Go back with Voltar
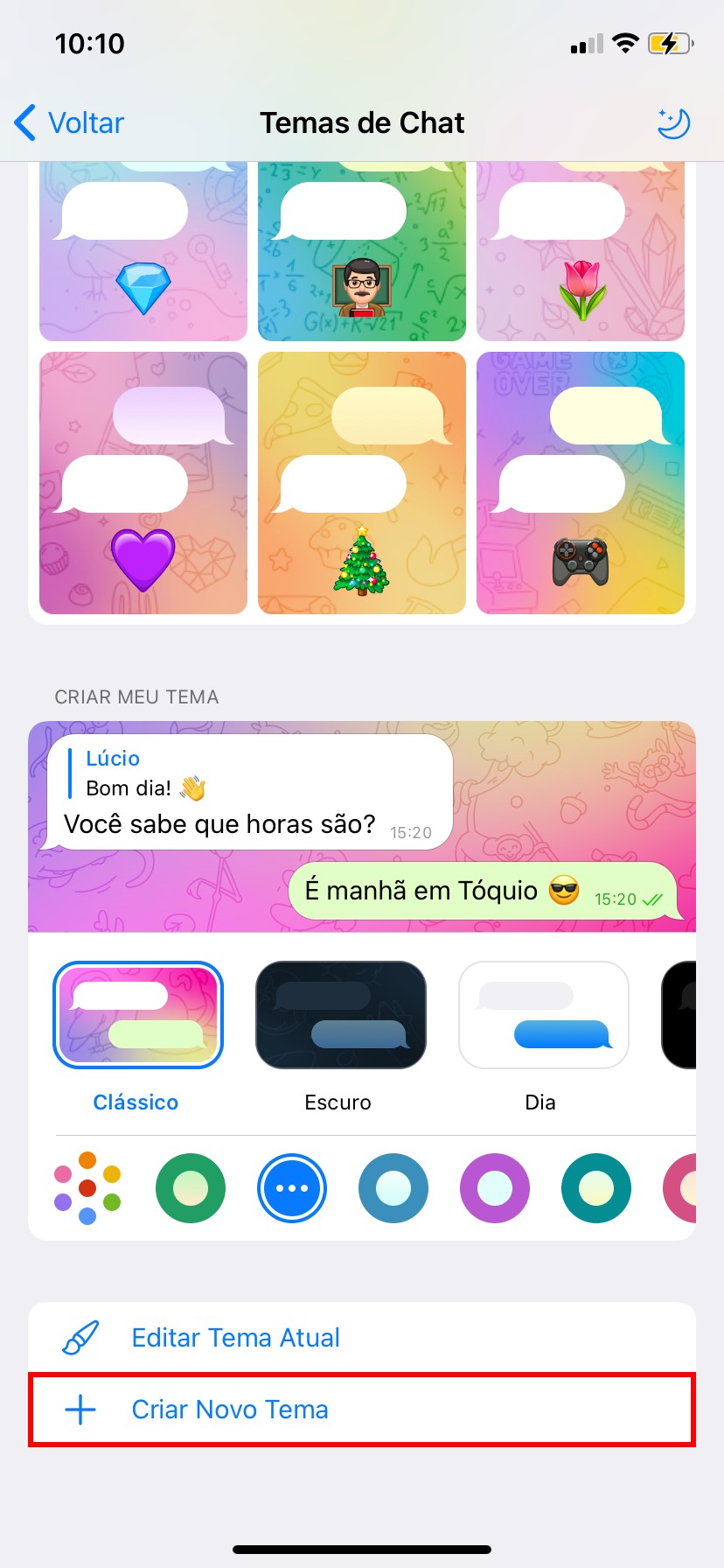The image size is (724, 1568). coord(70,123)
